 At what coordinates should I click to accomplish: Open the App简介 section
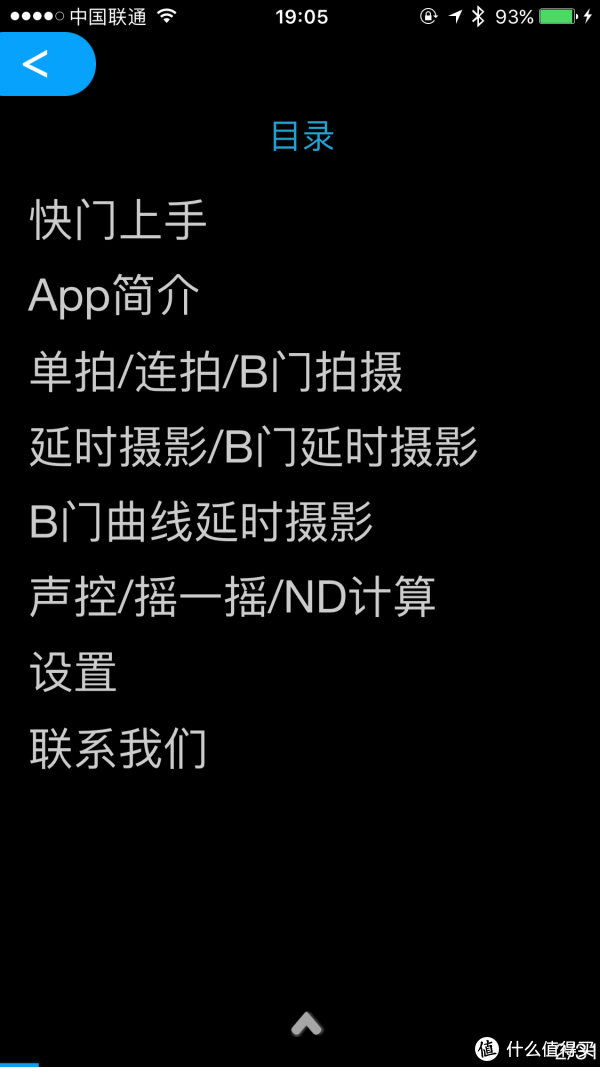(x=114, y=297)
